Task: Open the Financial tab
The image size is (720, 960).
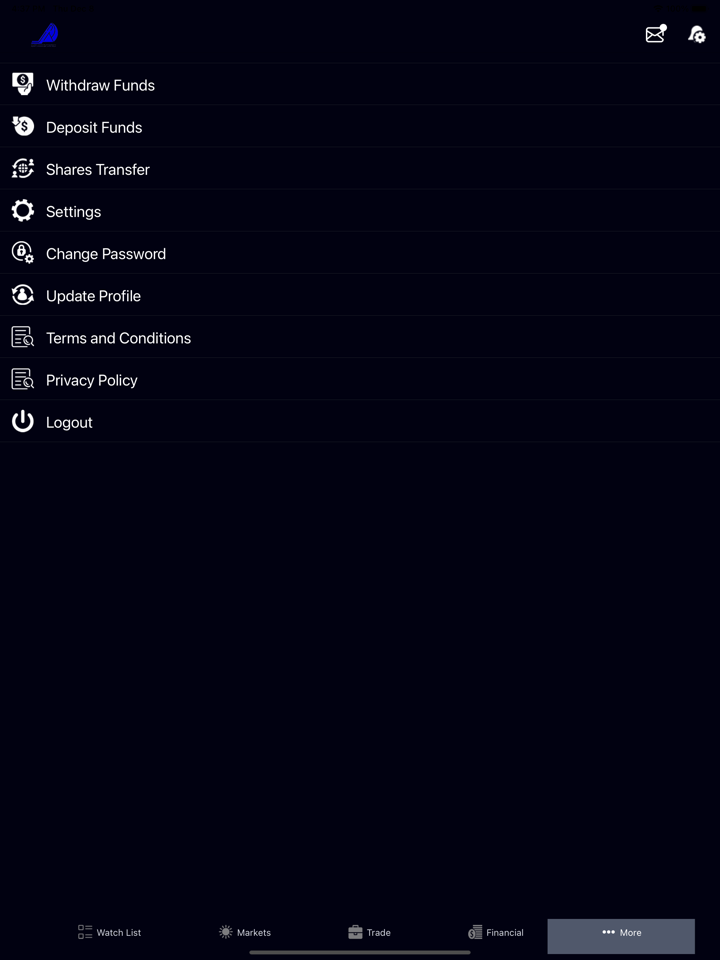Action: click(496, 932)
